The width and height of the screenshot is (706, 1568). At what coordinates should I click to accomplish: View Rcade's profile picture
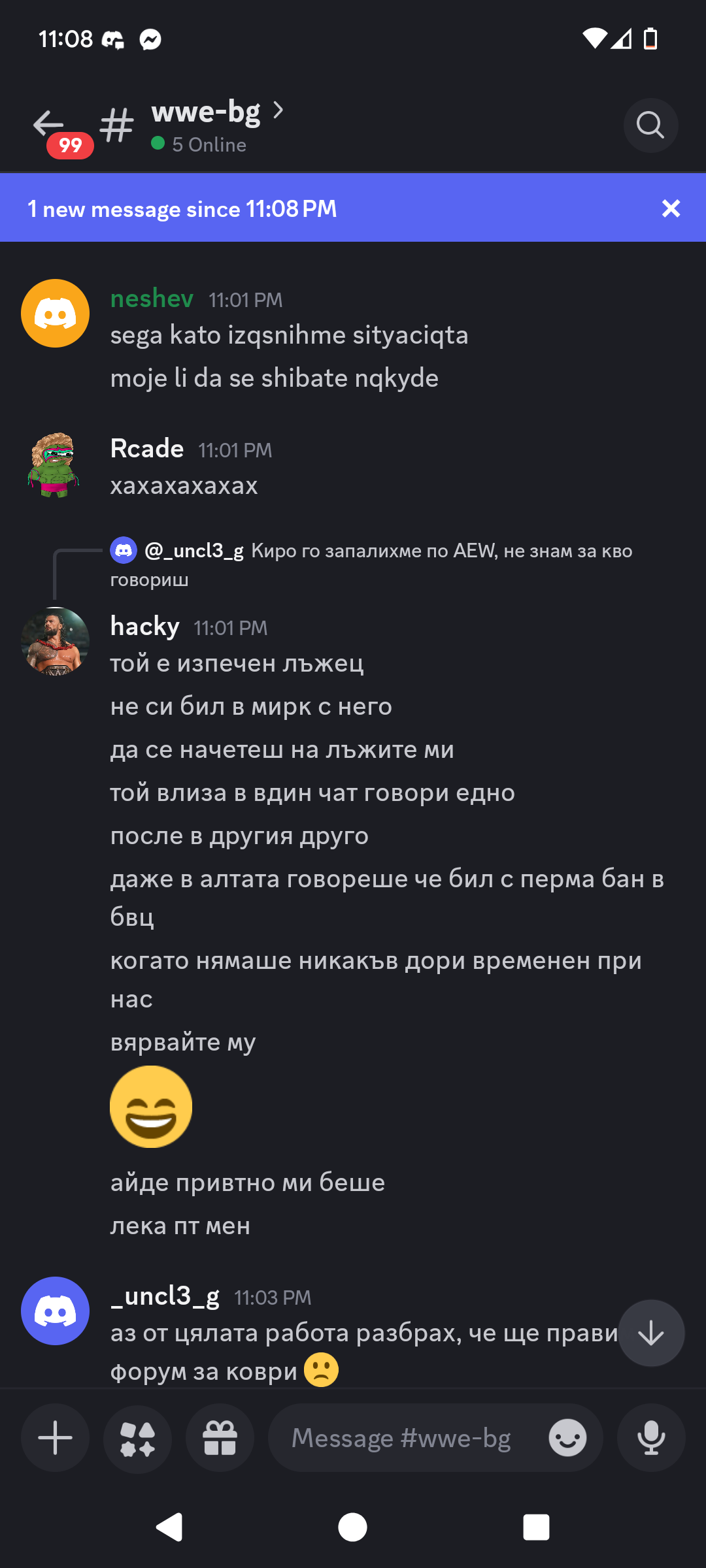[x=55, y=465]
